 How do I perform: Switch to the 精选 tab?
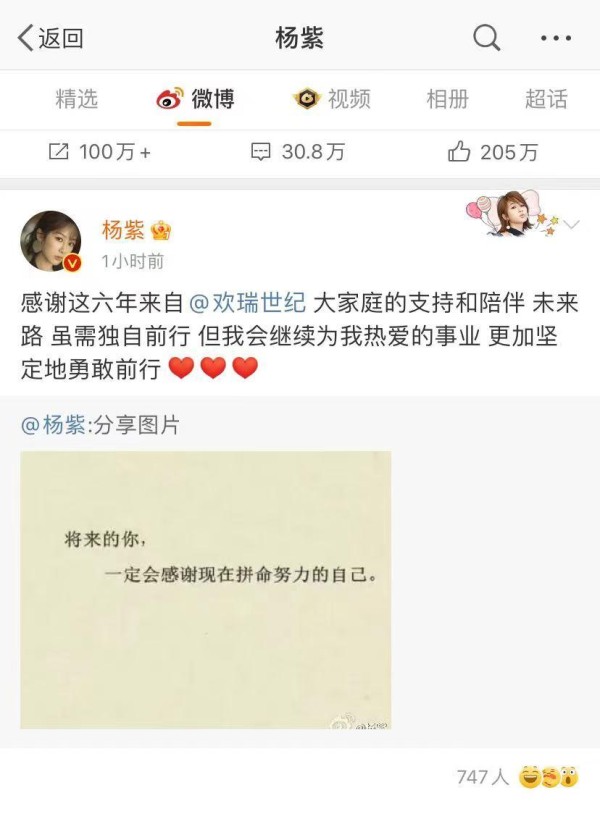click(x=77, y=98)
